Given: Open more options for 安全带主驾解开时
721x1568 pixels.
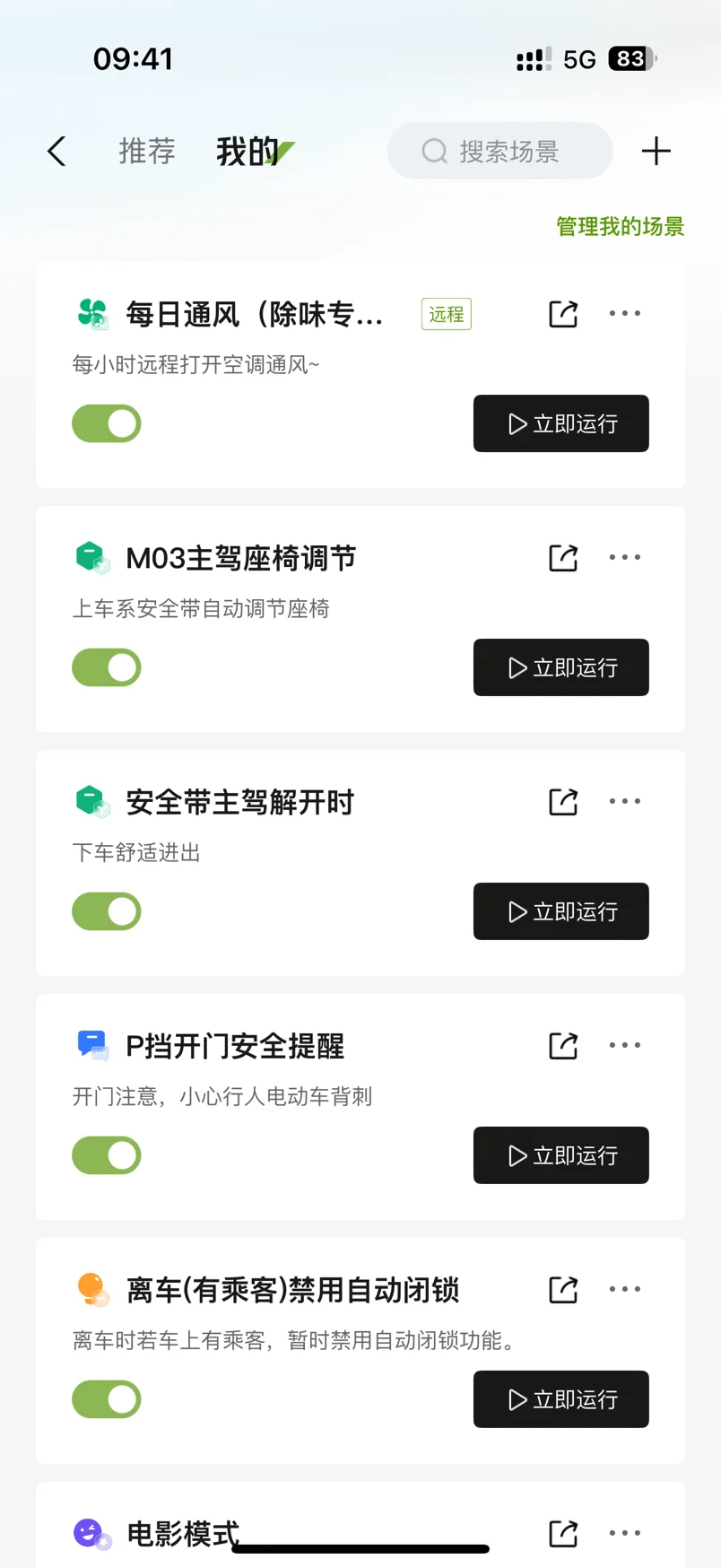Looking at the screenshot, I should (625, 801).
